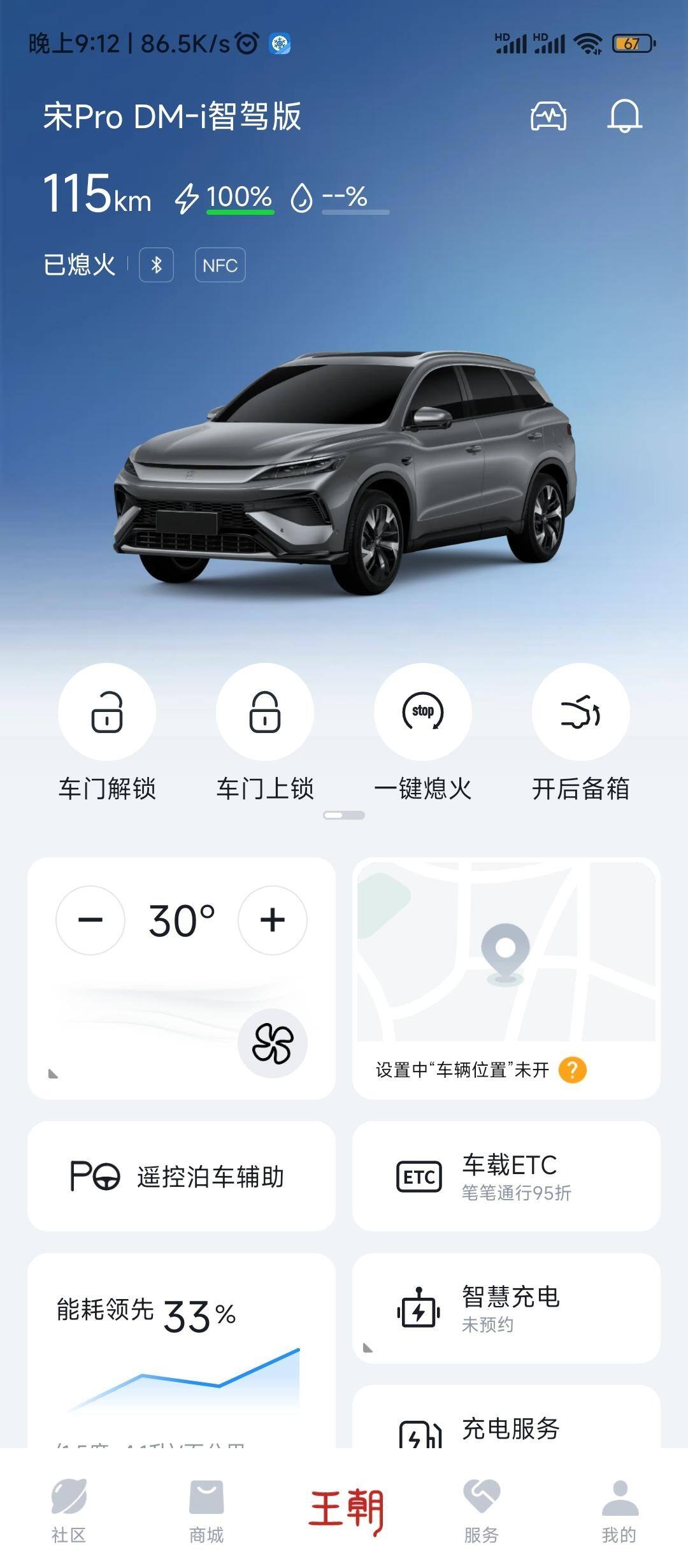Lock doors with 车门上锁
Image resolution: width=688 pixels, height=1568 pixels.
click(265, 712)
